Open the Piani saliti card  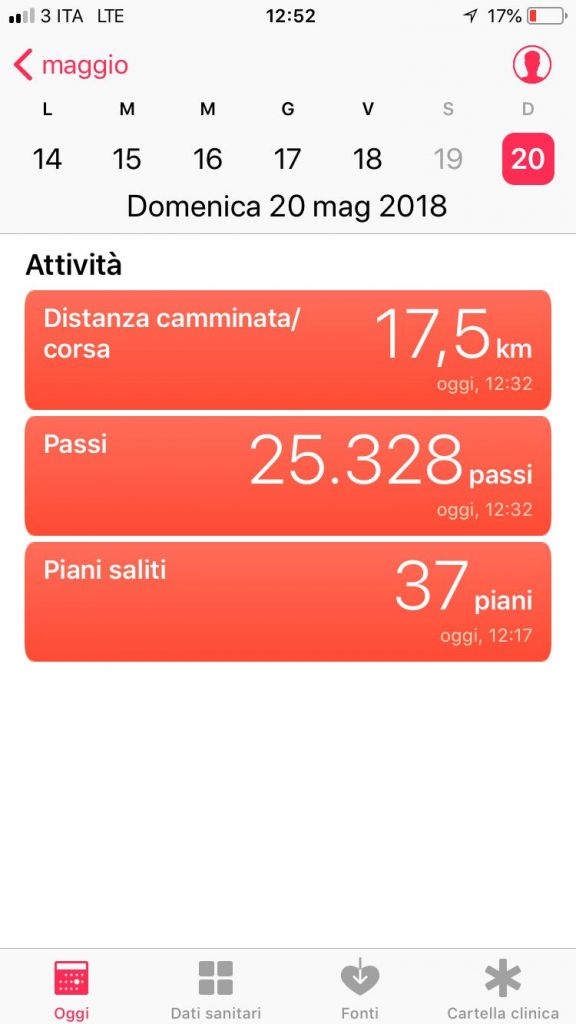(288, 601)
